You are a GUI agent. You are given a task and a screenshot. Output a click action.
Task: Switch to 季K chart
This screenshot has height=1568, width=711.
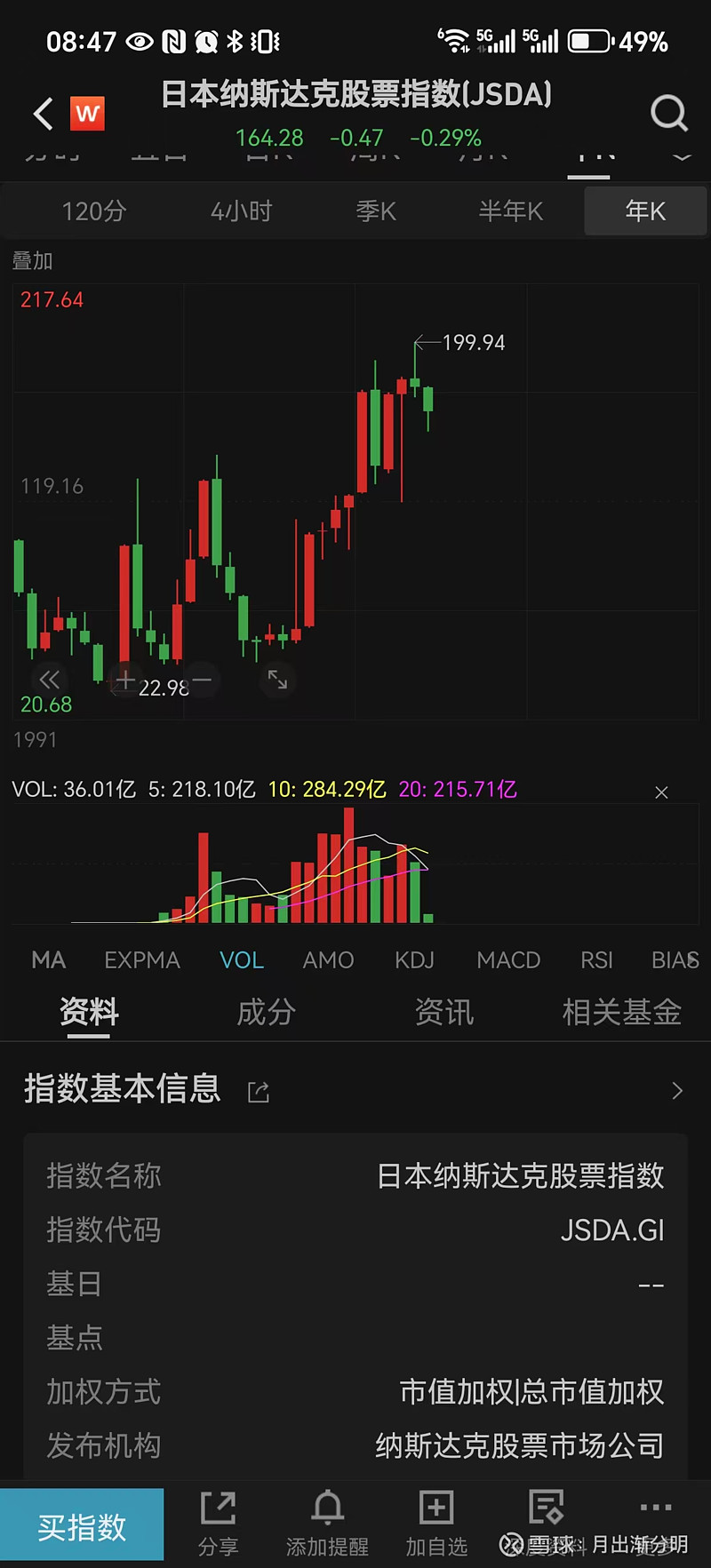(x=376, y=211)
